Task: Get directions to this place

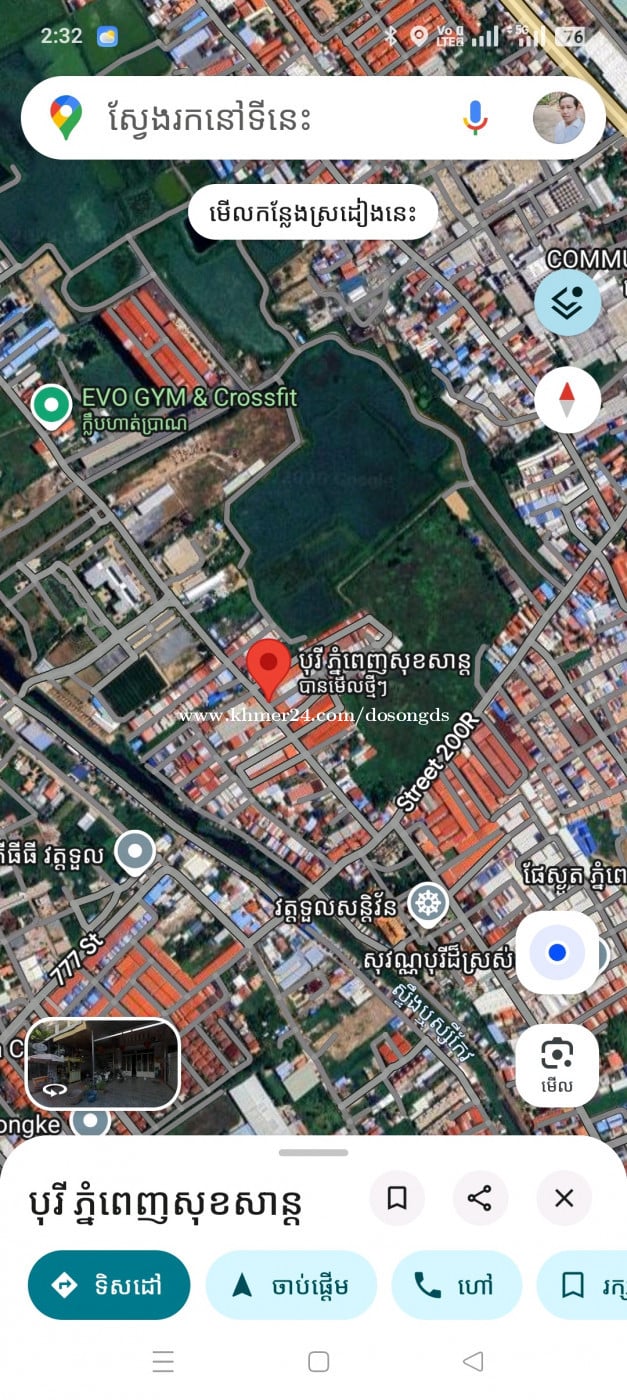Action: click(x=109, y=1285)
